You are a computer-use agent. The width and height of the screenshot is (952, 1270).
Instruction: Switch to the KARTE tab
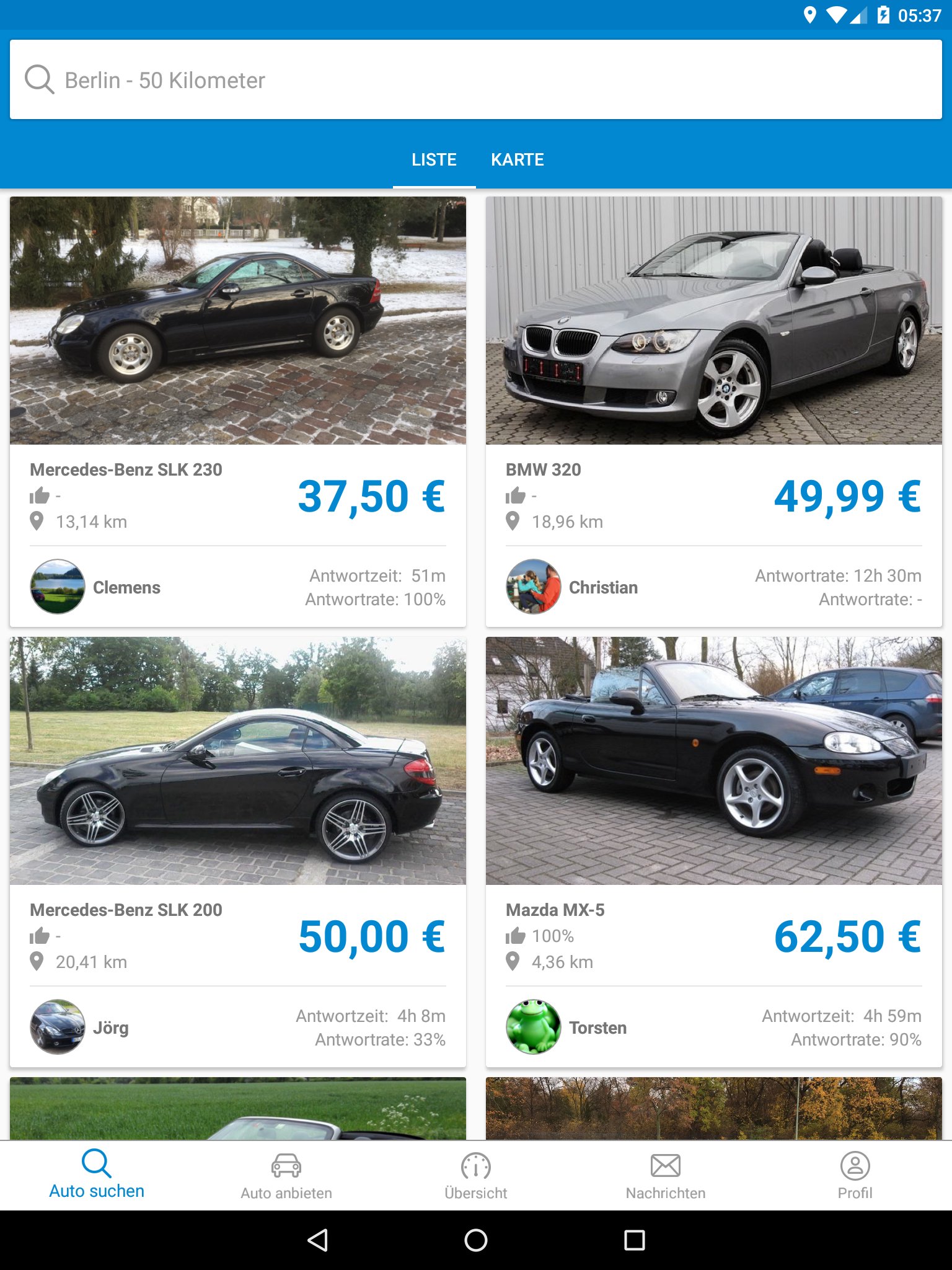[517, 160]
